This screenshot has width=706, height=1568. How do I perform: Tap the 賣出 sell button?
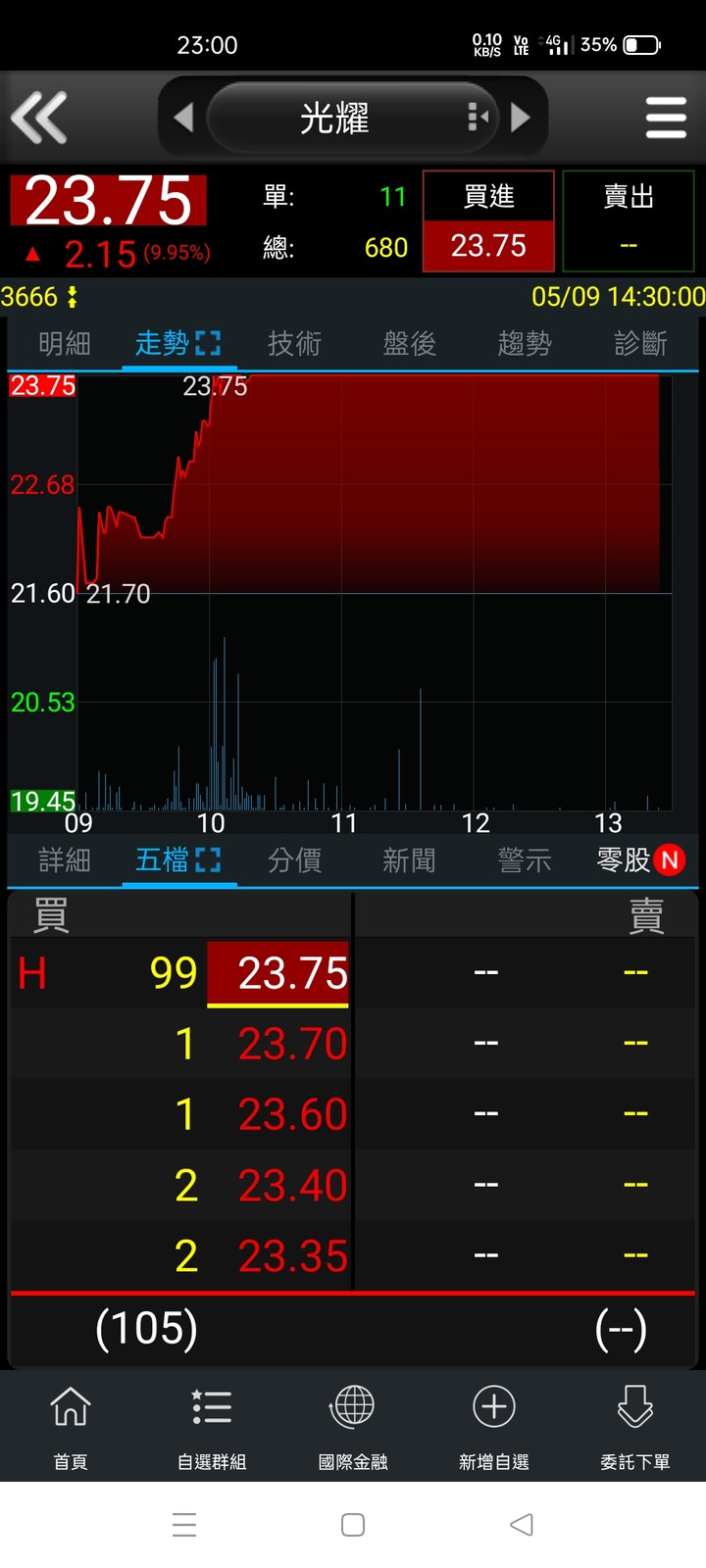(x=629, y=221)
